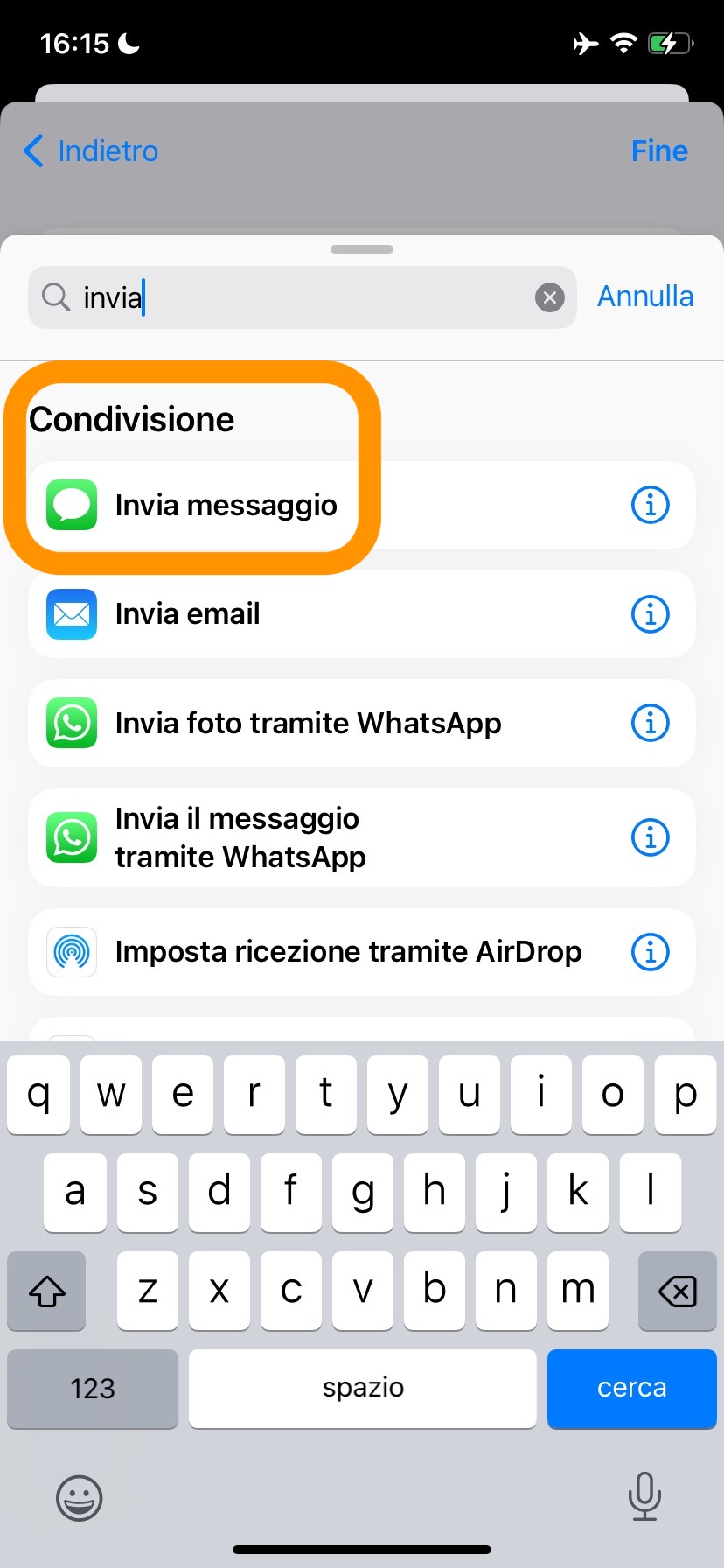Show info for Imposta ricezione tramite AirDrop

tap(650, 952)
